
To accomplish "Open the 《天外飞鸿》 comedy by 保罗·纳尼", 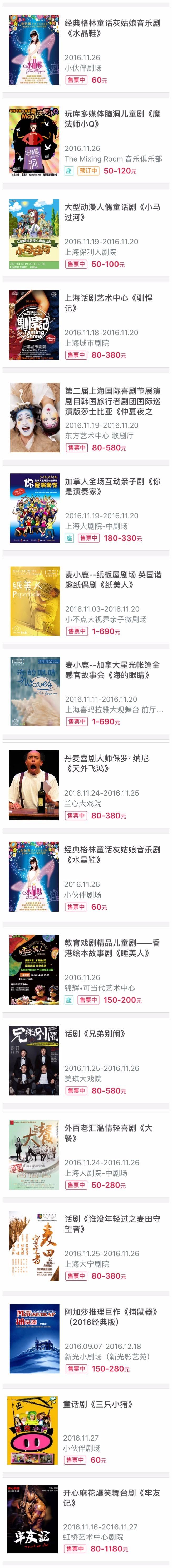I will coord(112,763).
